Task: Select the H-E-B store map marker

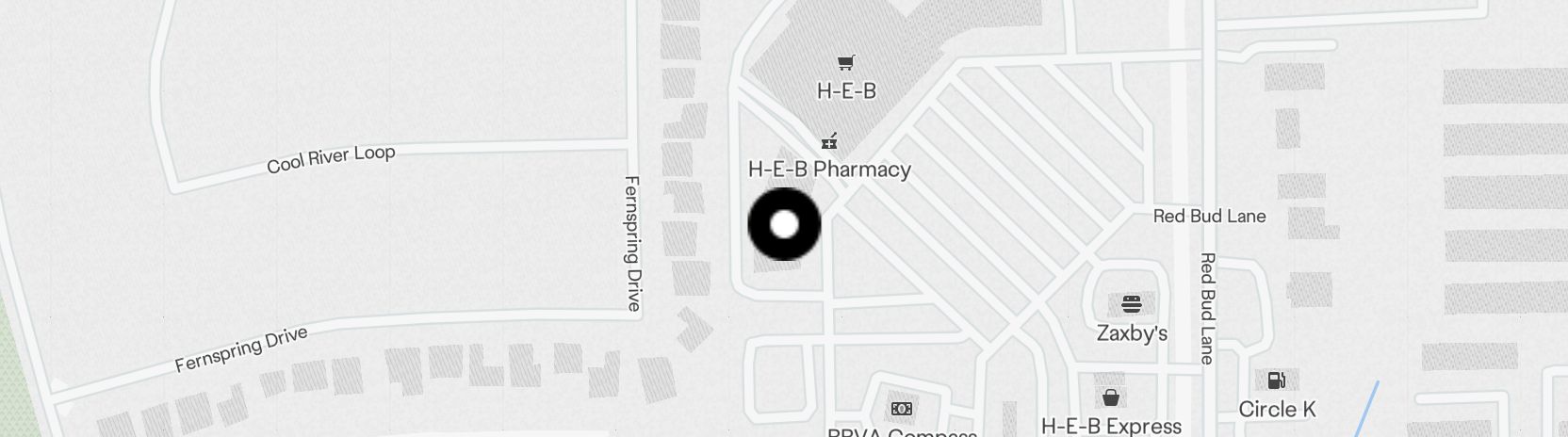Action: (x=846, y=64)
